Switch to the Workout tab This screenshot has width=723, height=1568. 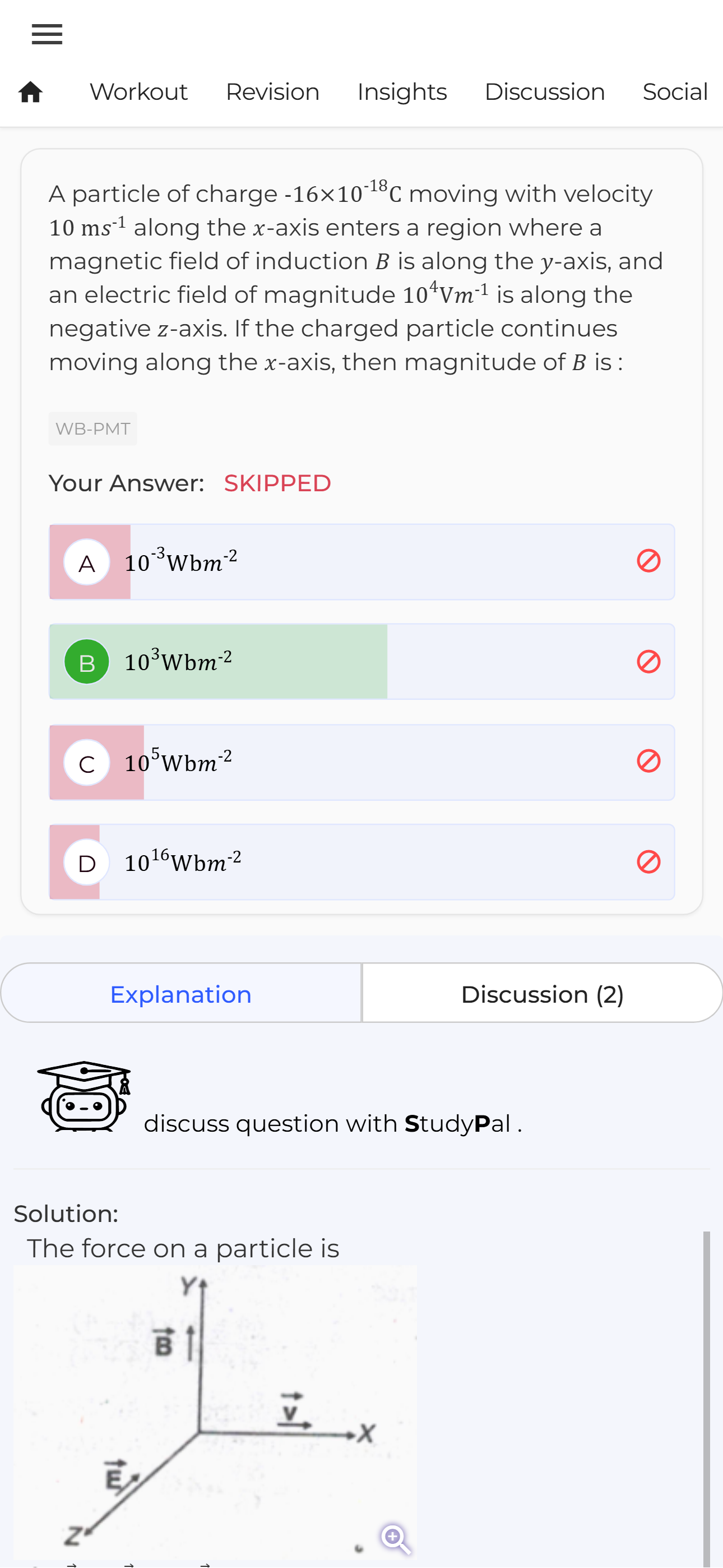pos(138,93)
